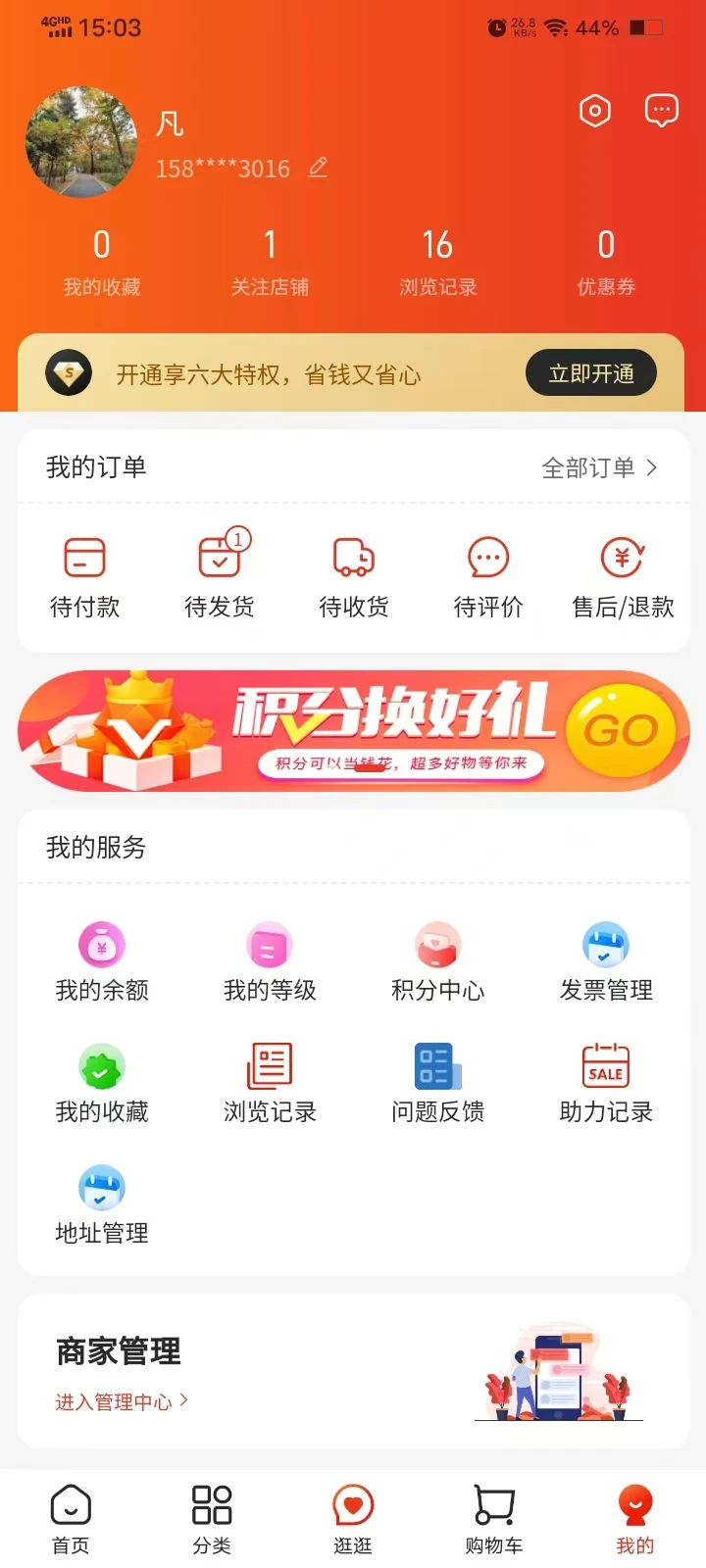706x1568 pixels.
Task: Open messages via the chat bubble icon
Action: click(662, 110)
